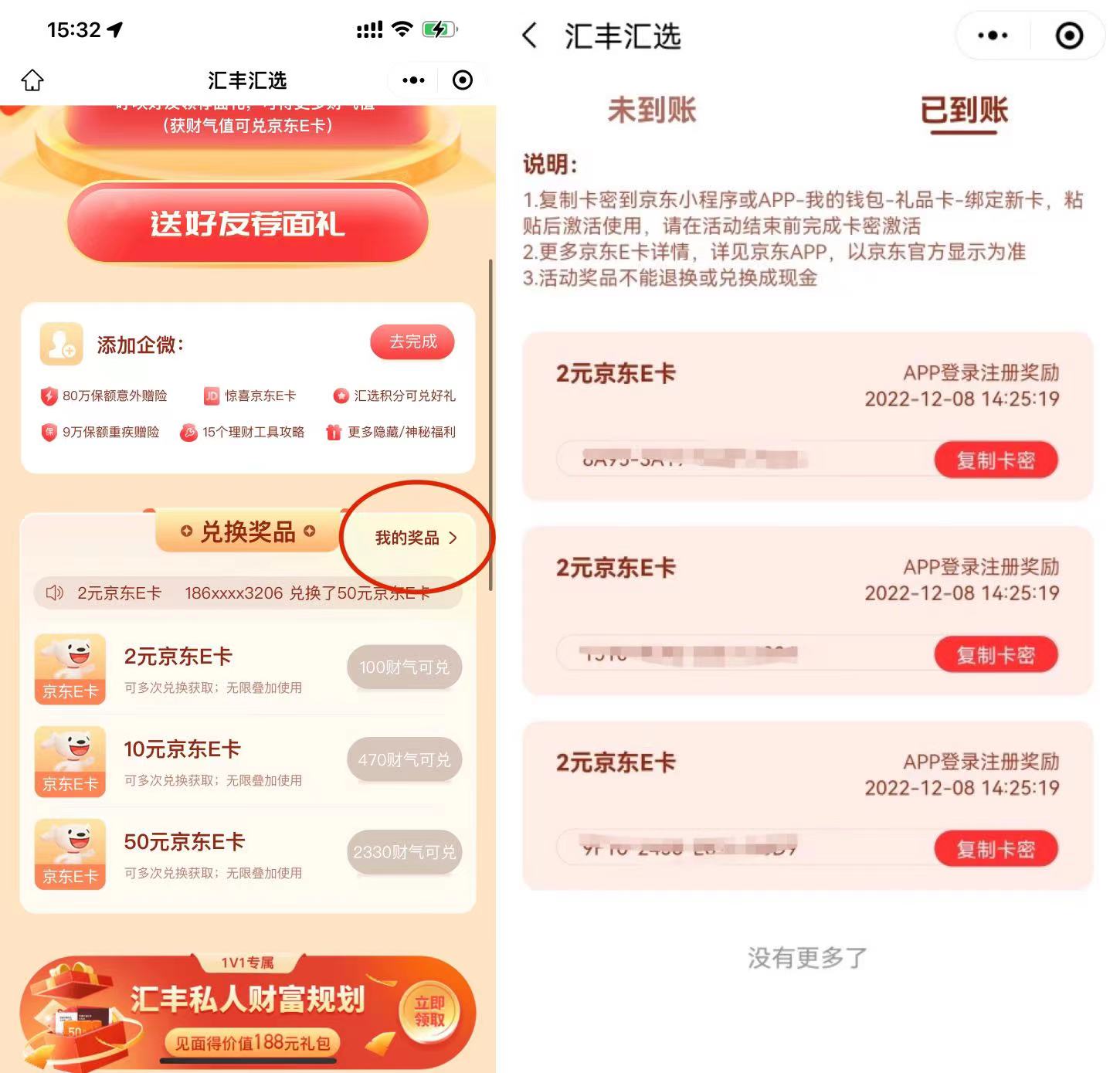Switch to the 未到账 tab
Screen dimensions: 1120x1073
coord(652,110)
